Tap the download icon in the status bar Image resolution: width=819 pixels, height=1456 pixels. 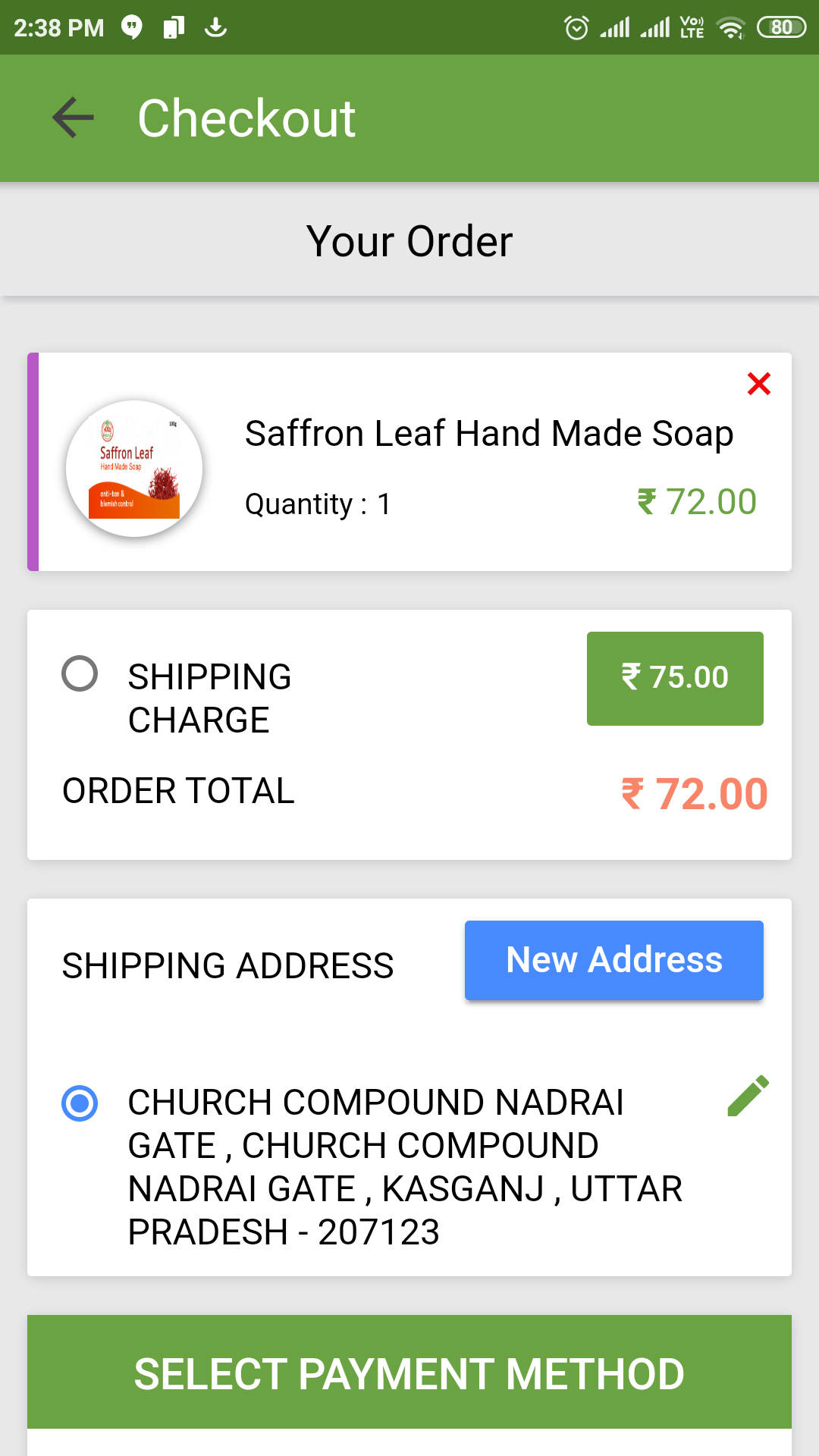click(x=215, y=27)
